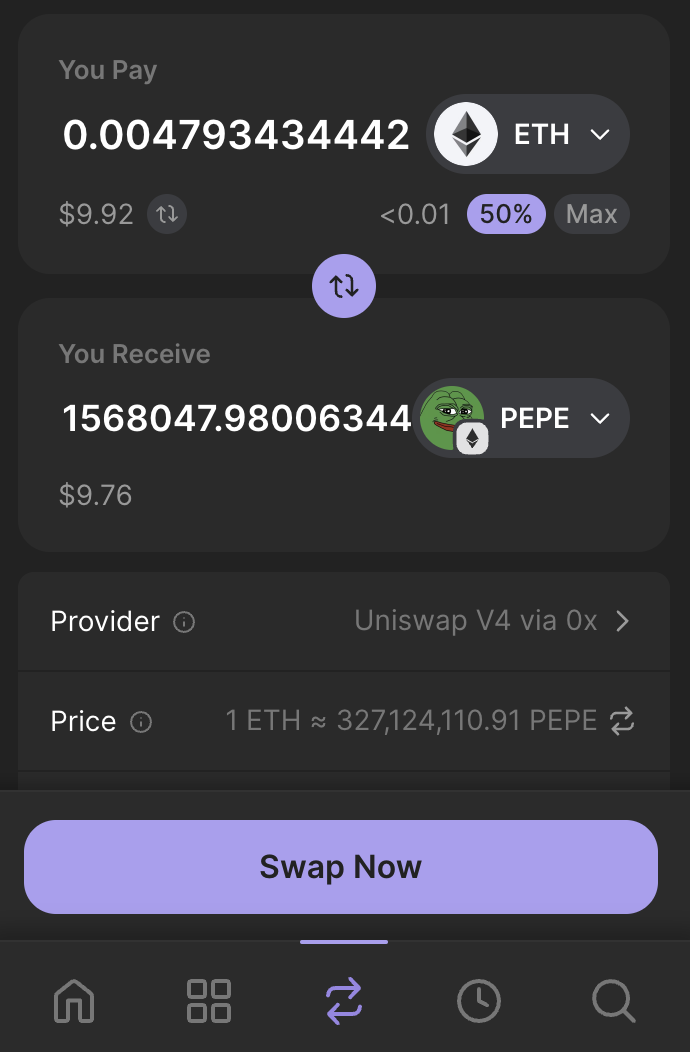
Task: Open the PEPE token selector
Action: [x=522, y=418]
